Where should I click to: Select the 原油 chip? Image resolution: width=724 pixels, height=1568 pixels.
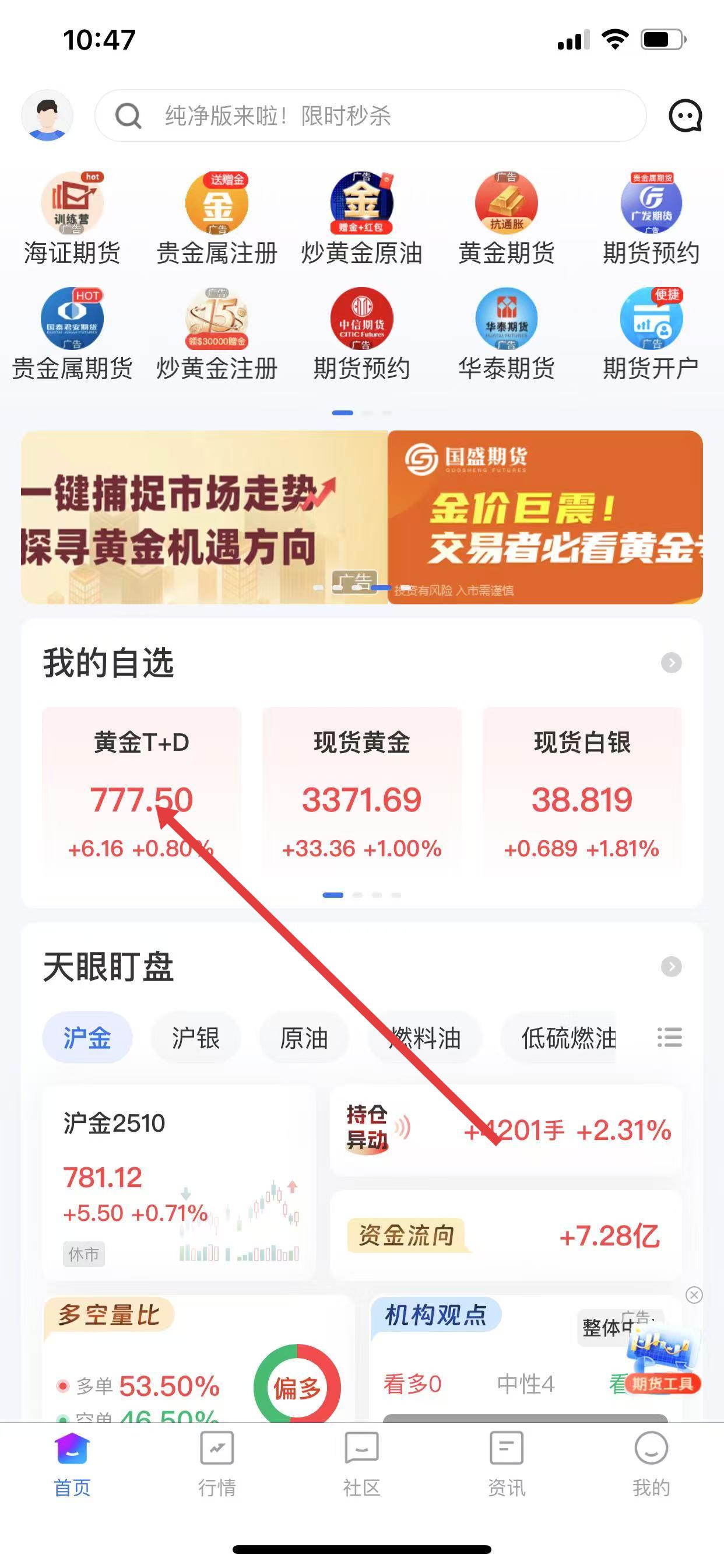[304, 1038]
